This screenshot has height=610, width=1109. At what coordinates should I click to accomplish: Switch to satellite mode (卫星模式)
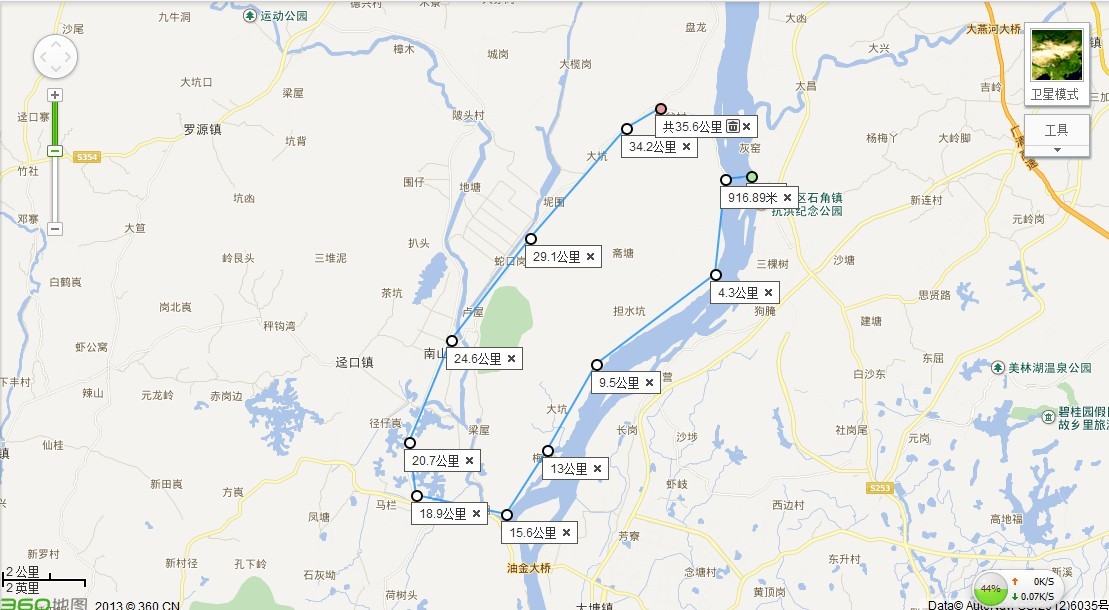click(1056, 65)
